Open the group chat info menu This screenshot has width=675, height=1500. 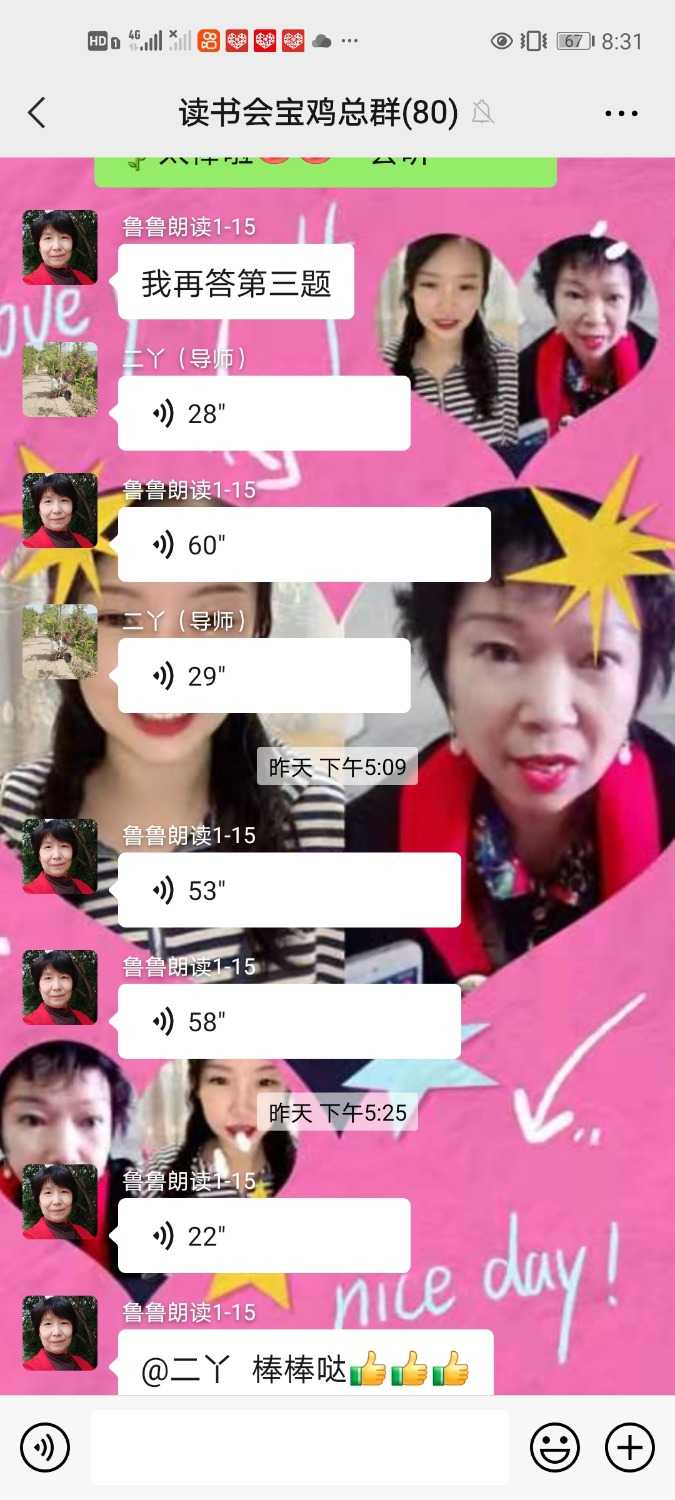click(x=621, y=113)
